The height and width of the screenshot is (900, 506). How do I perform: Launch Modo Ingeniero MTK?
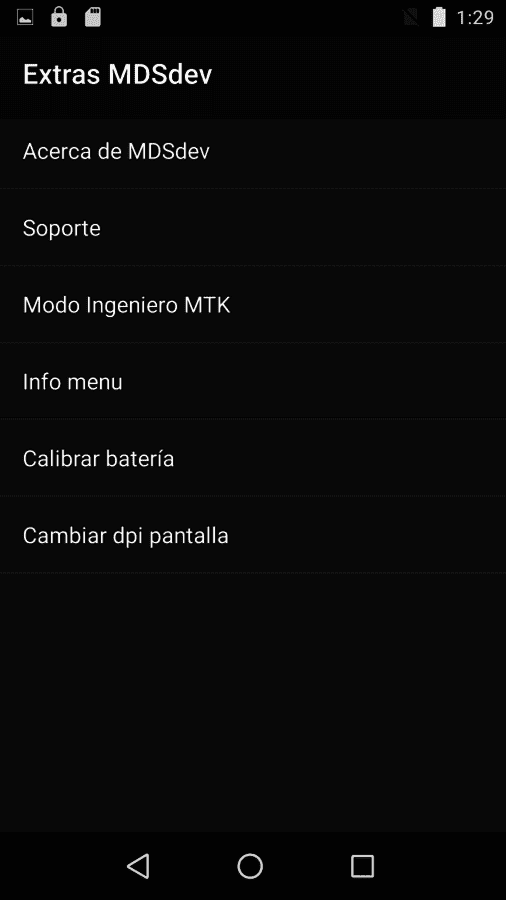(x=253, y=305)
